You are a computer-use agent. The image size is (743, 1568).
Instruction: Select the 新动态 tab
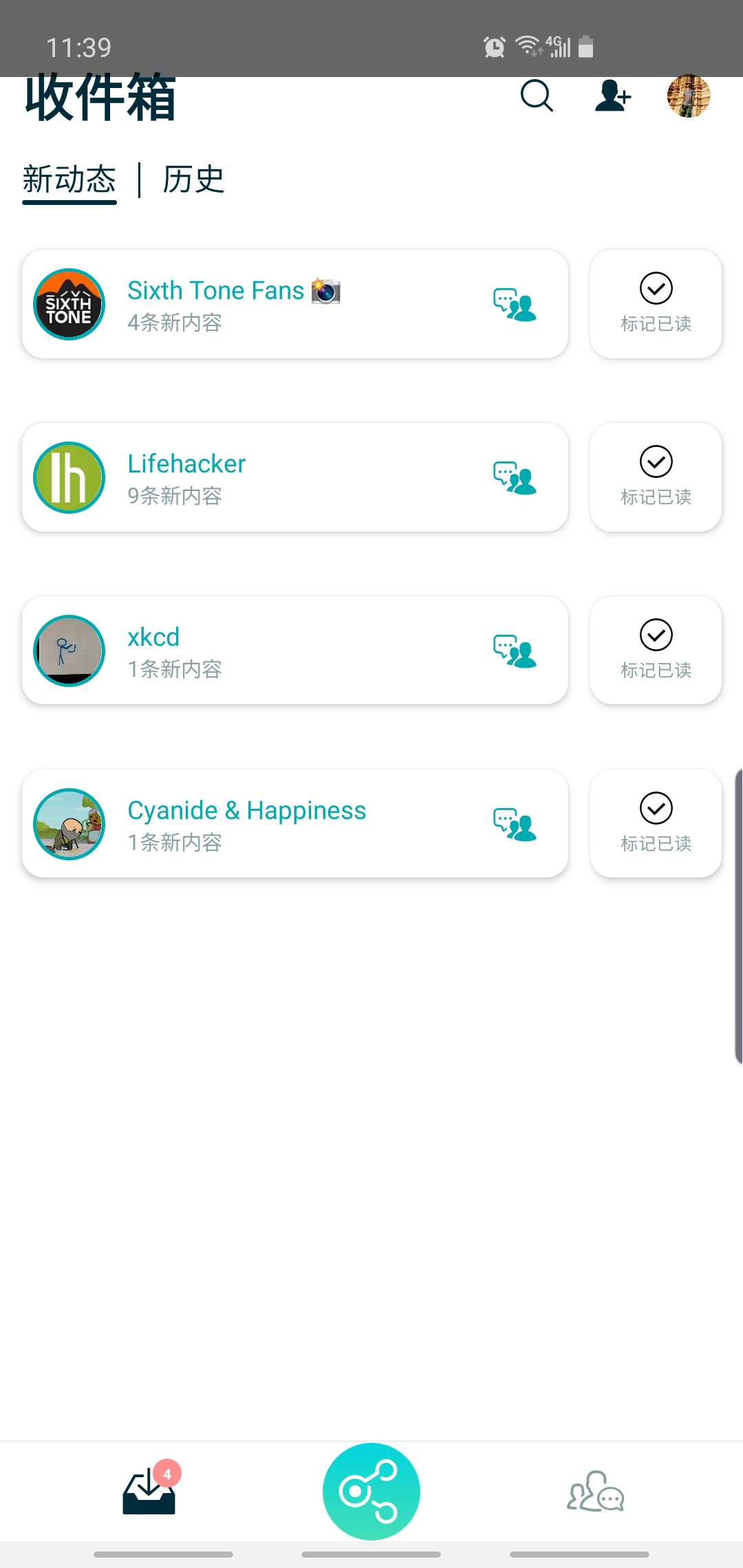point(69,180)
